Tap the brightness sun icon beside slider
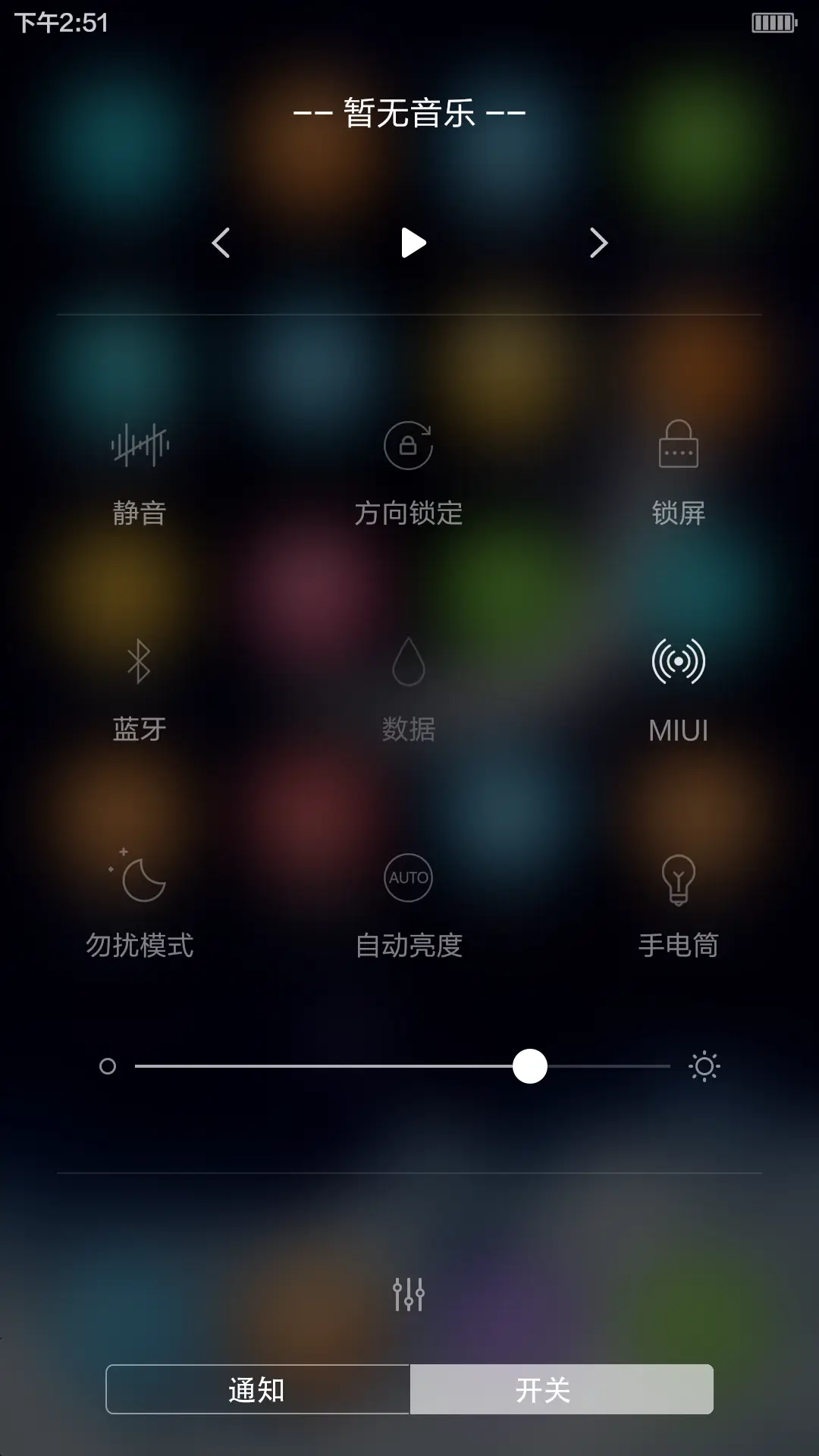819x1456 pixels. tap(704, 1065)
